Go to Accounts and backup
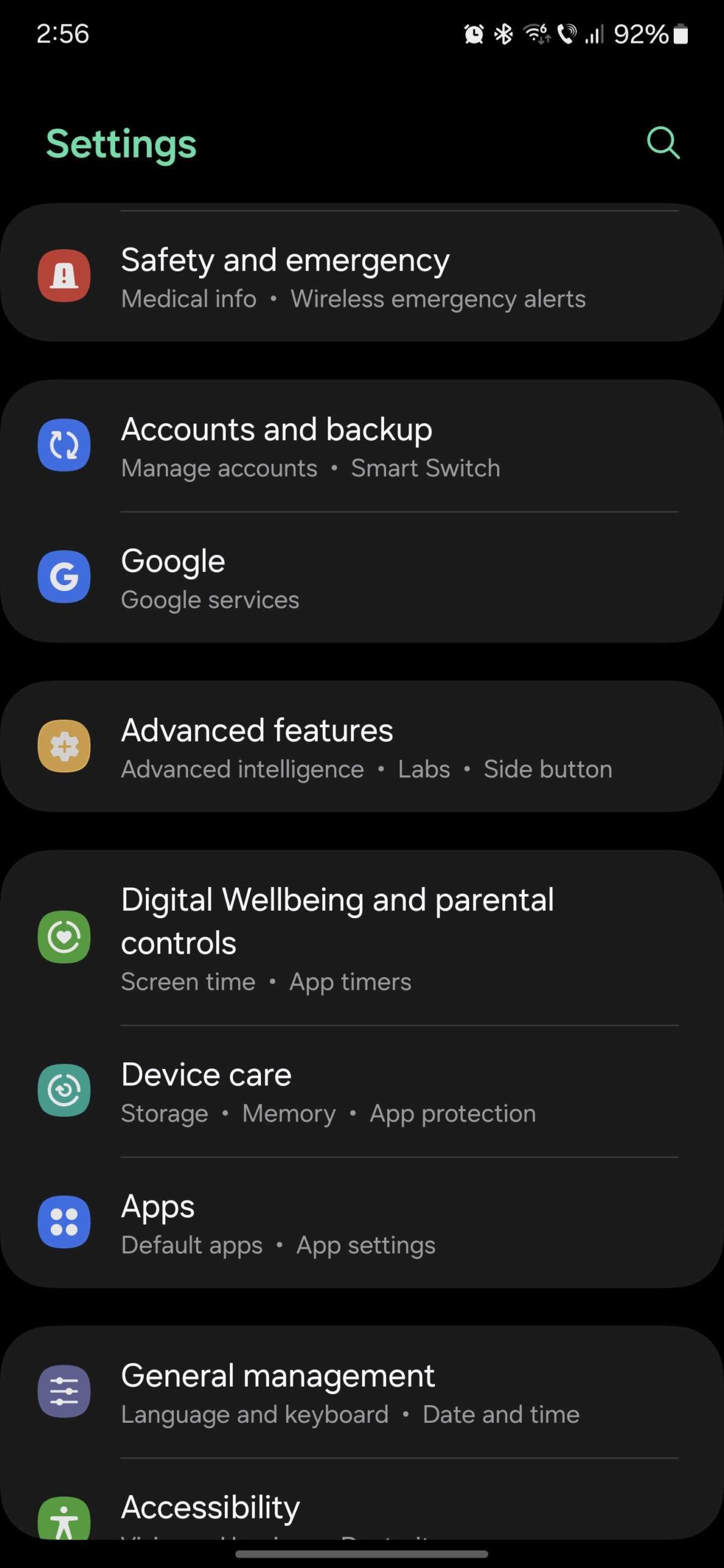 [x=361, y=447]
